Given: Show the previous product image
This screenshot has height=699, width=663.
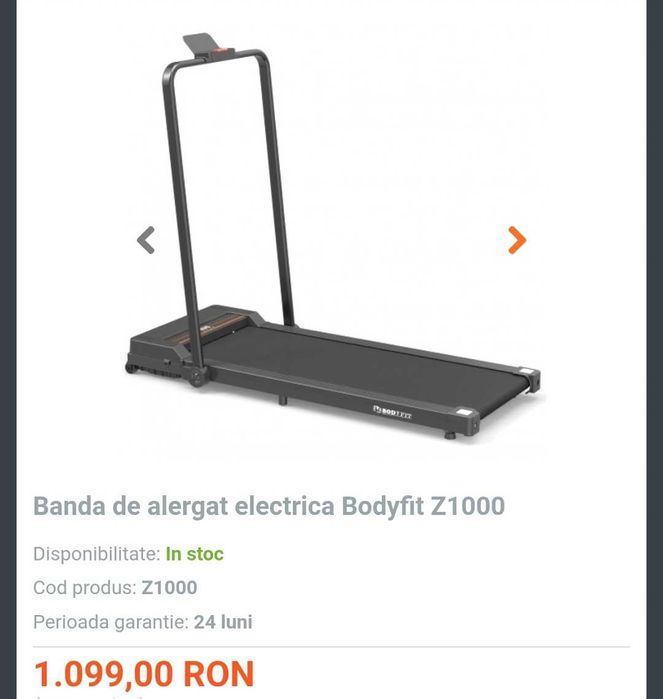Looking at the screenshot, I should pyautogui.click(x=146, y=240).
